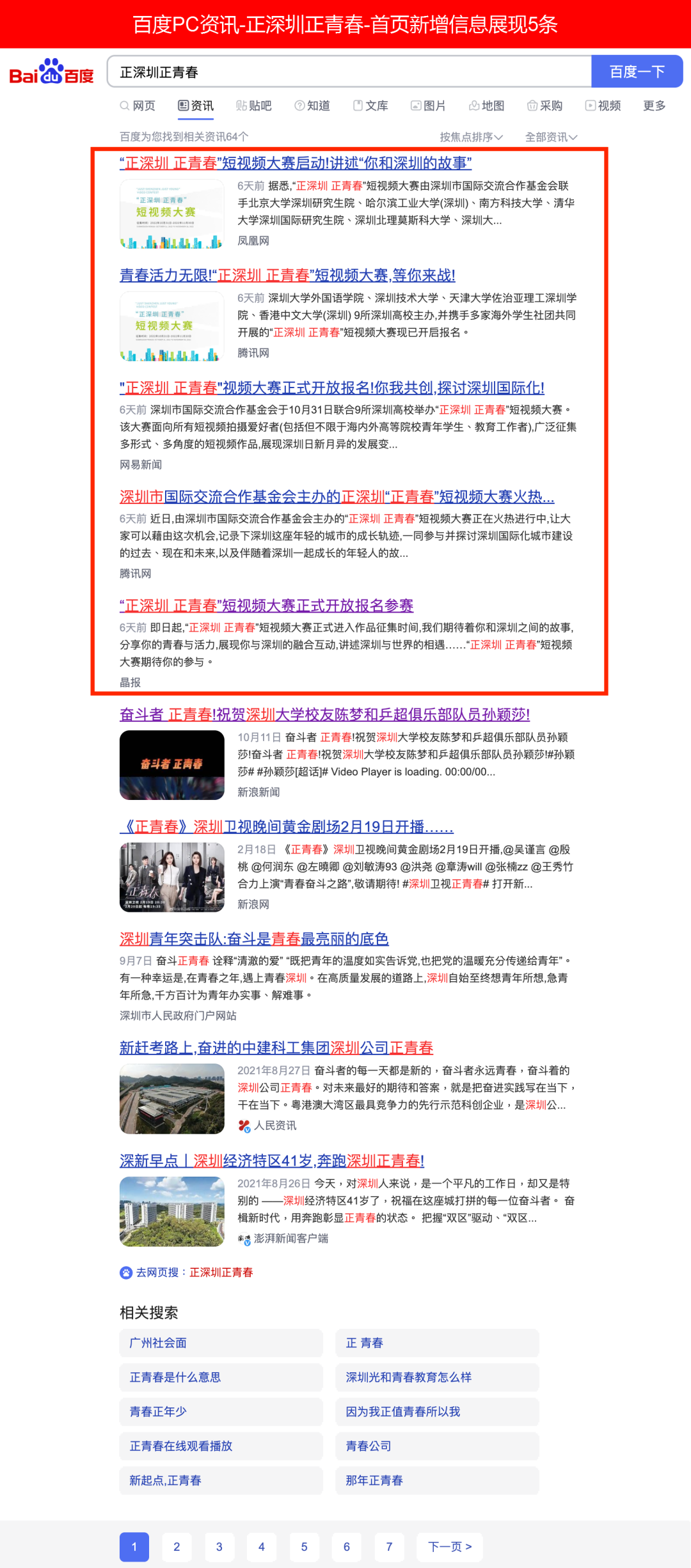Tap thumbnail of 奋斗者 正青春 news
The image size is (691, 1568).
[171, 765]
